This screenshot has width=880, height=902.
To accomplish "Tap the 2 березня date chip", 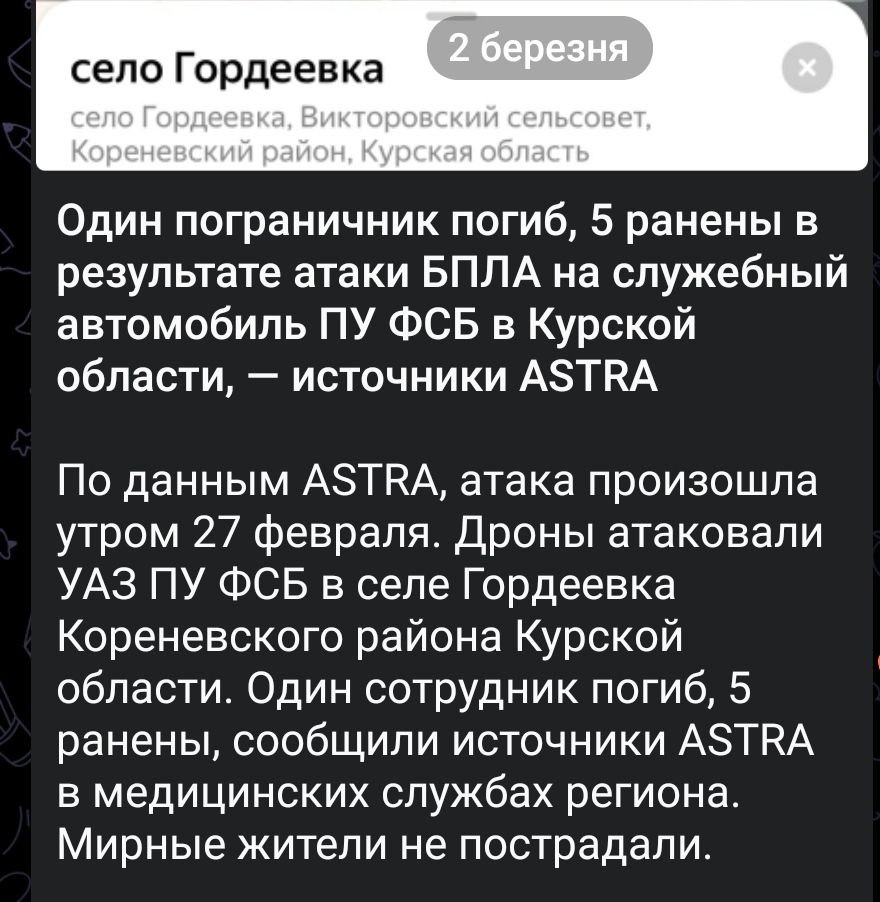I will pyautogui.click(x=539, y=48).
